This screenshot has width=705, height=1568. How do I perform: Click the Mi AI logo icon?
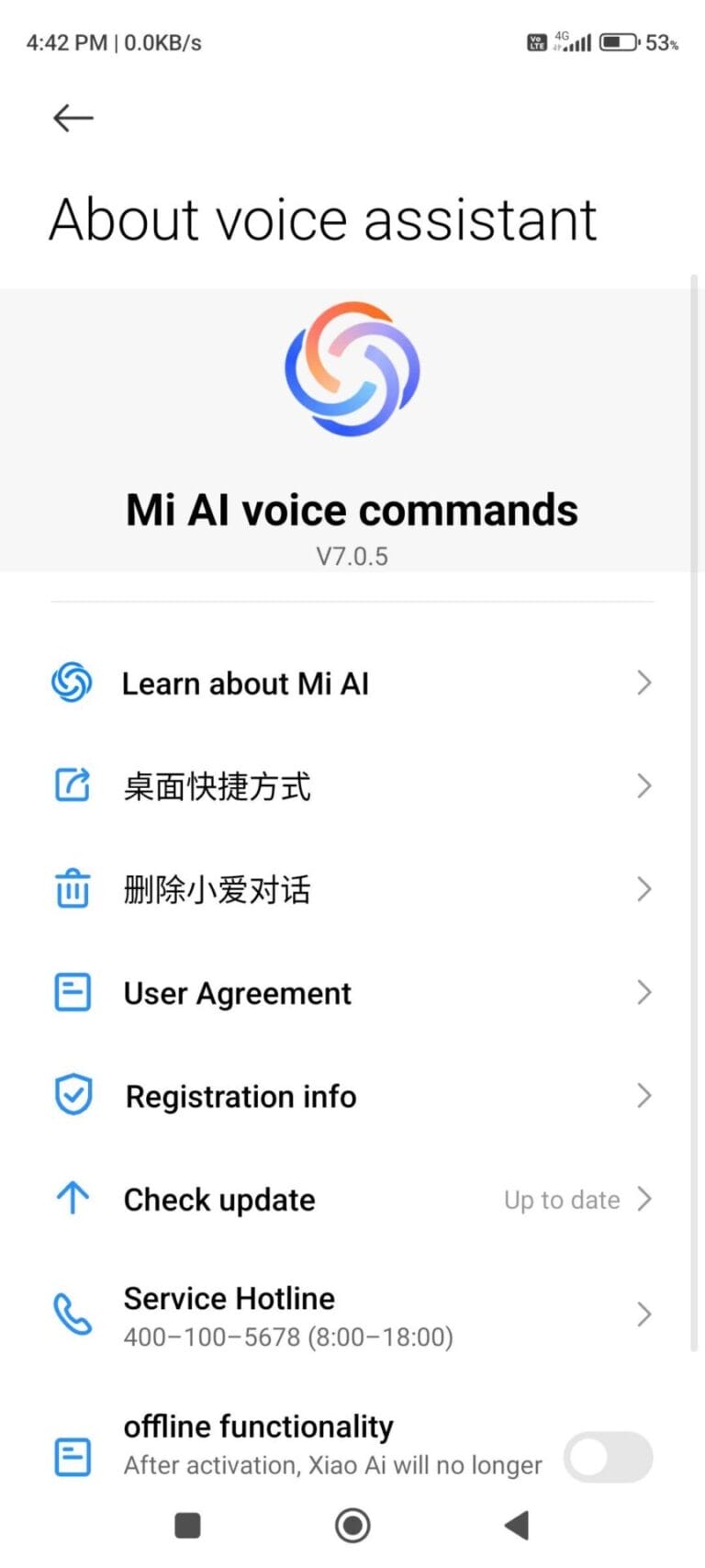pos(352,370)
